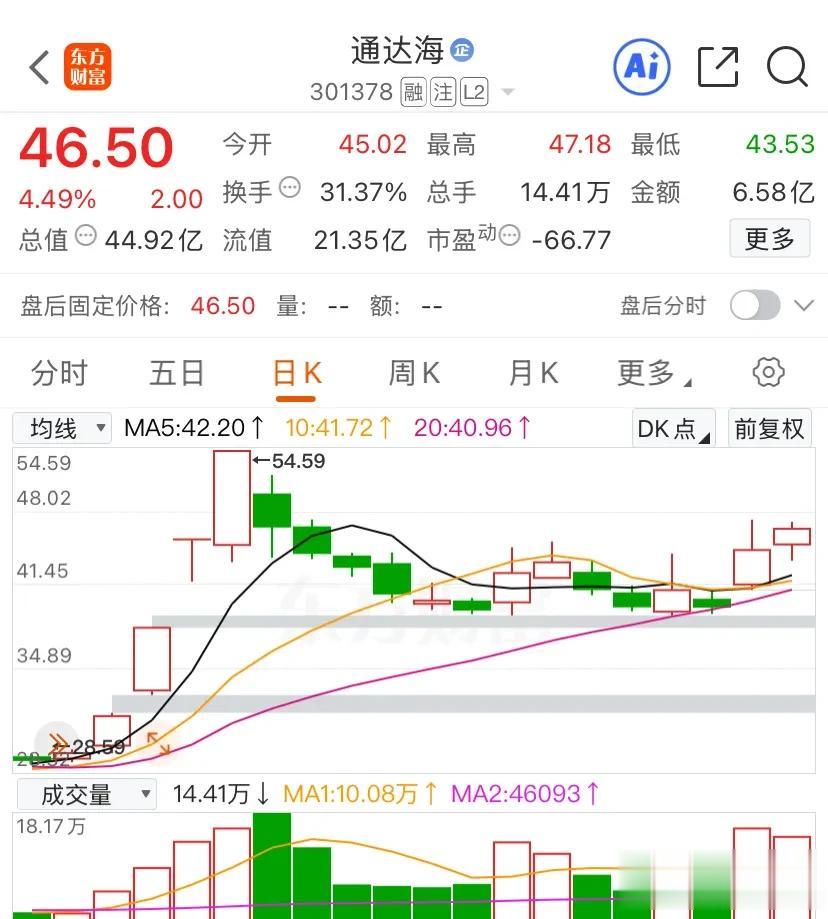828x919 pixels.
Task: Expand the dropdown beside stock code 301378
Action: [507, 93]
